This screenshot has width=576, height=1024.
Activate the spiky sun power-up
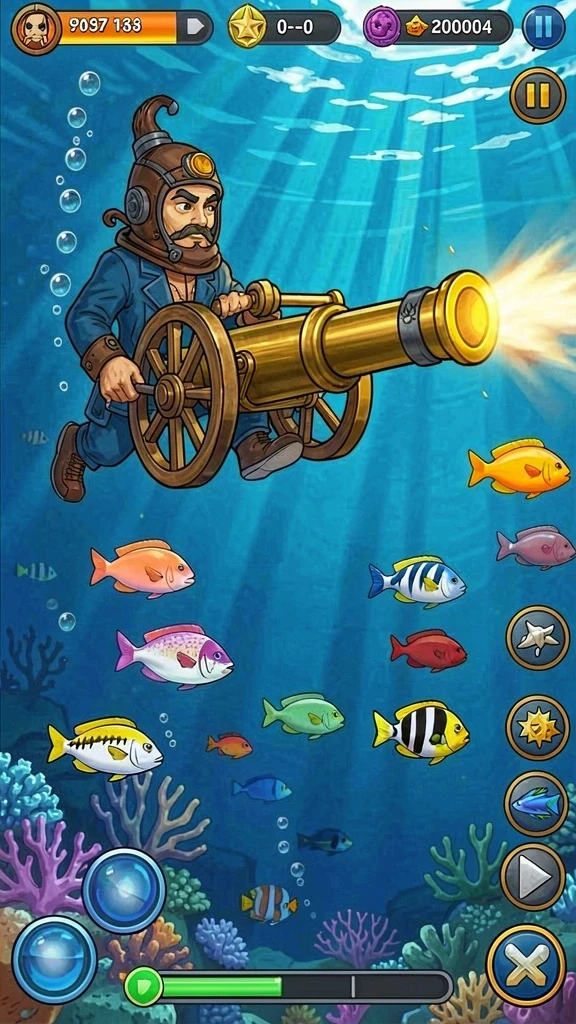[537, 727]
